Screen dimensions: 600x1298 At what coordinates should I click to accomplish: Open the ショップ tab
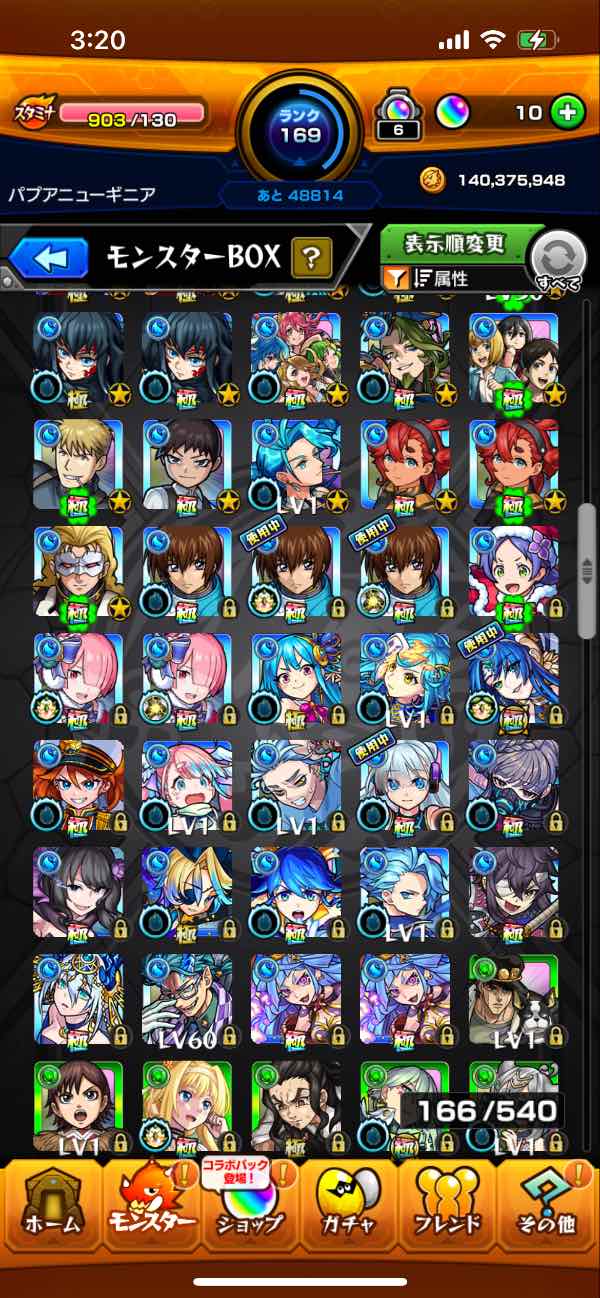tap(250, 1205)
